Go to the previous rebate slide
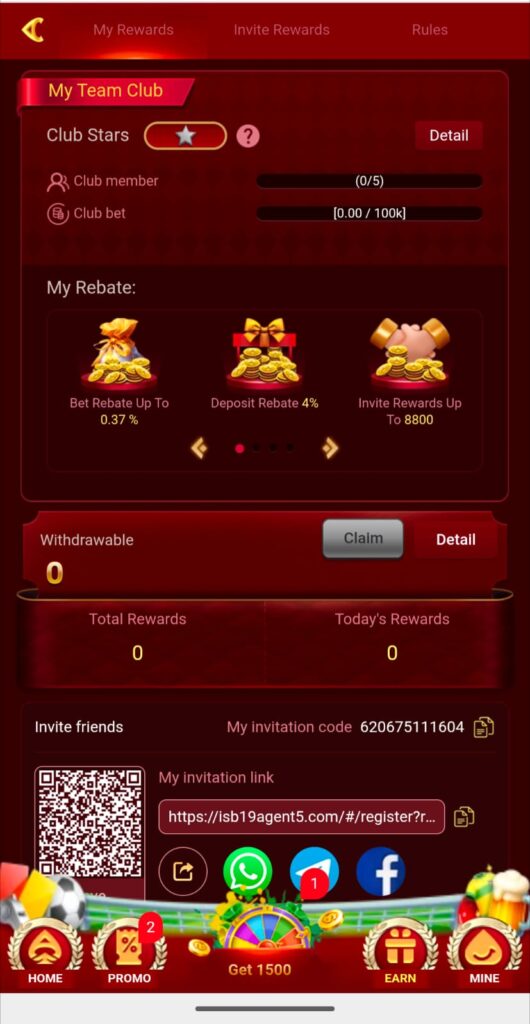Screen dimensions: 530x1024 (199, 448)
